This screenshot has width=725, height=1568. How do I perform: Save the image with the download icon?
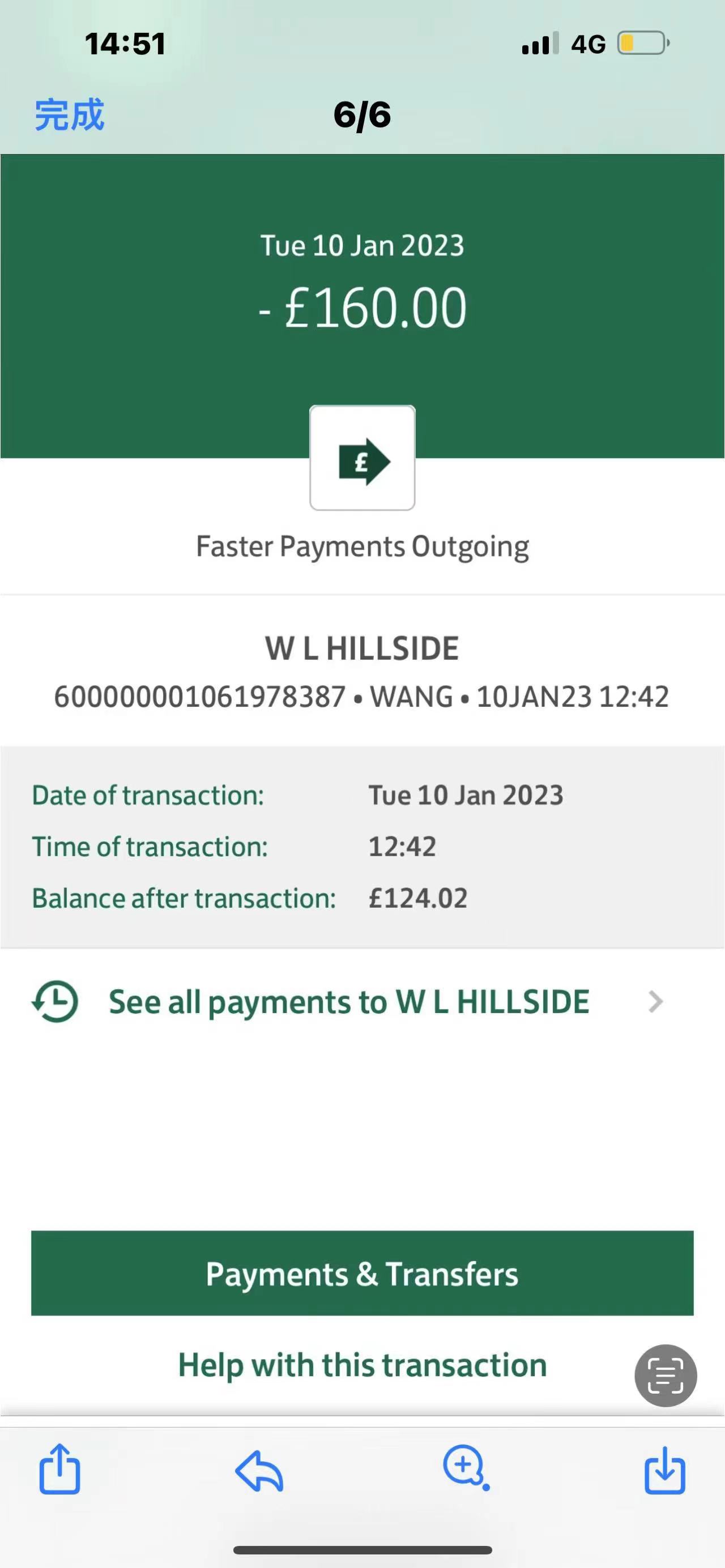[664, 1469]
